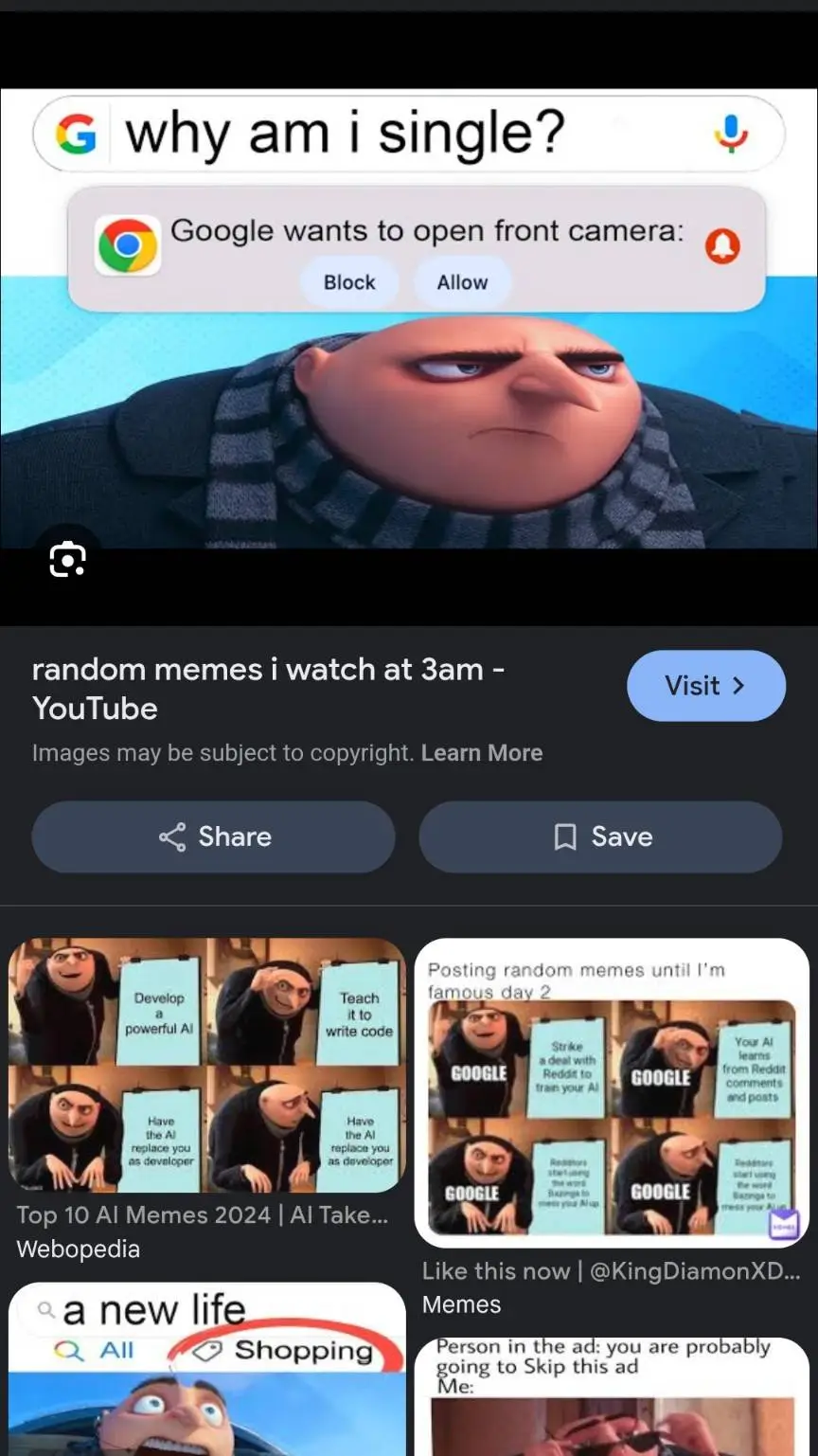
Task: Share this meme image
Action: pyautogui.click(x=213, y=836)
